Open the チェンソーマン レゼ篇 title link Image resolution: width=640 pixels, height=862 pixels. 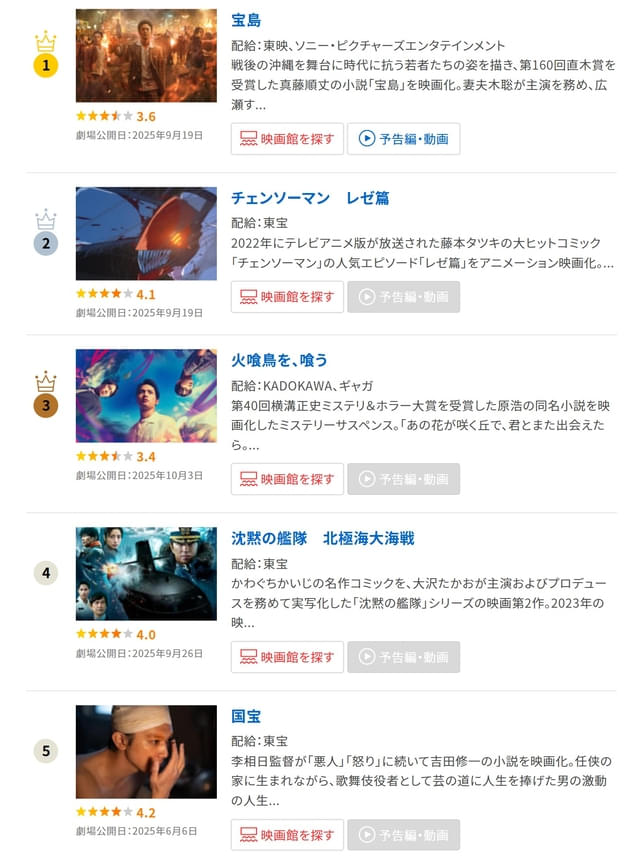tap(310, 198)
